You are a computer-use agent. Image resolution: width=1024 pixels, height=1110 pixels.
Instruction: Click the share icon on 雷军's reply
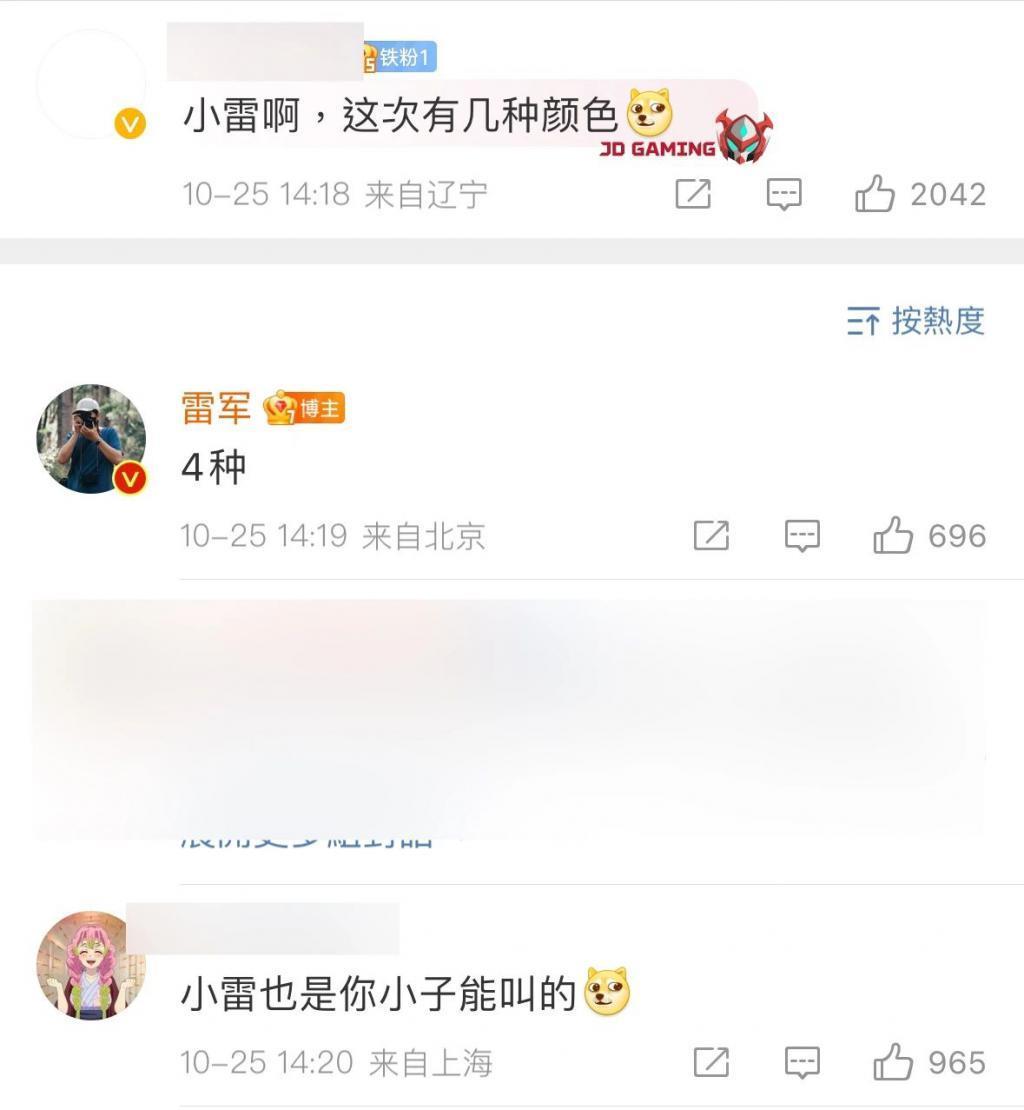pos(710,535)
